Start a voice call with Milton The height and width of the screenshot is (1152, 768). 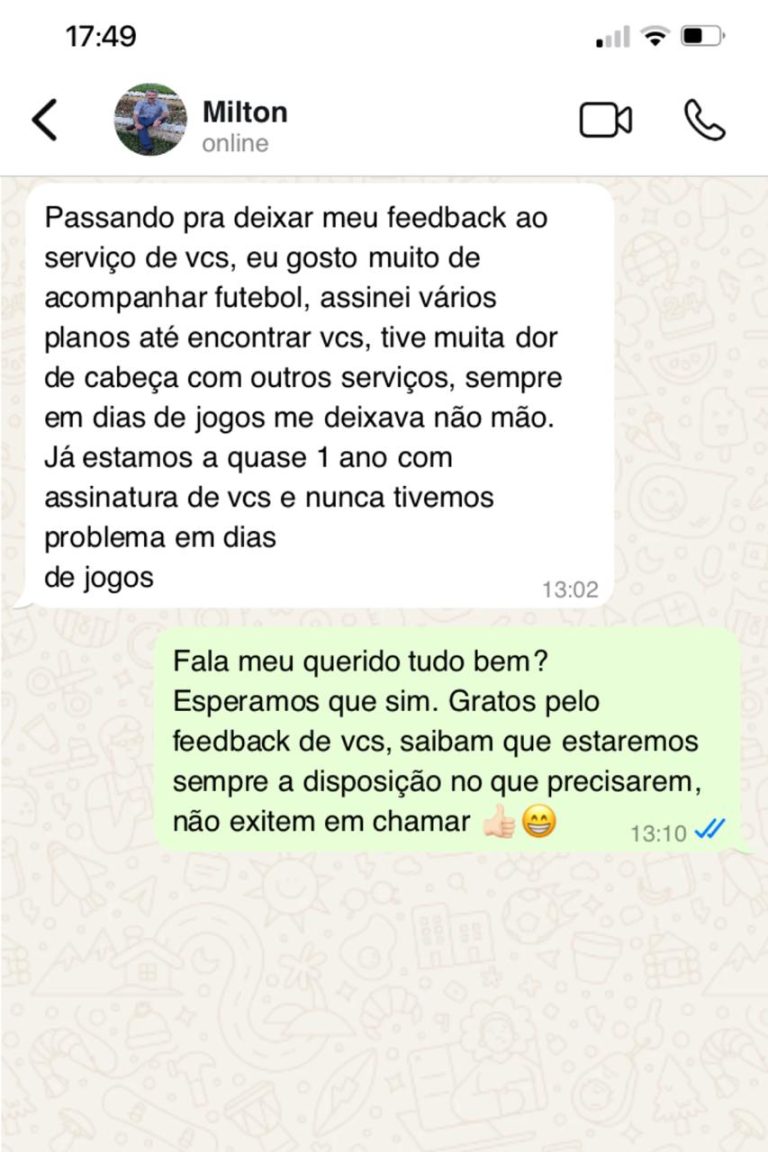[704, 120]
